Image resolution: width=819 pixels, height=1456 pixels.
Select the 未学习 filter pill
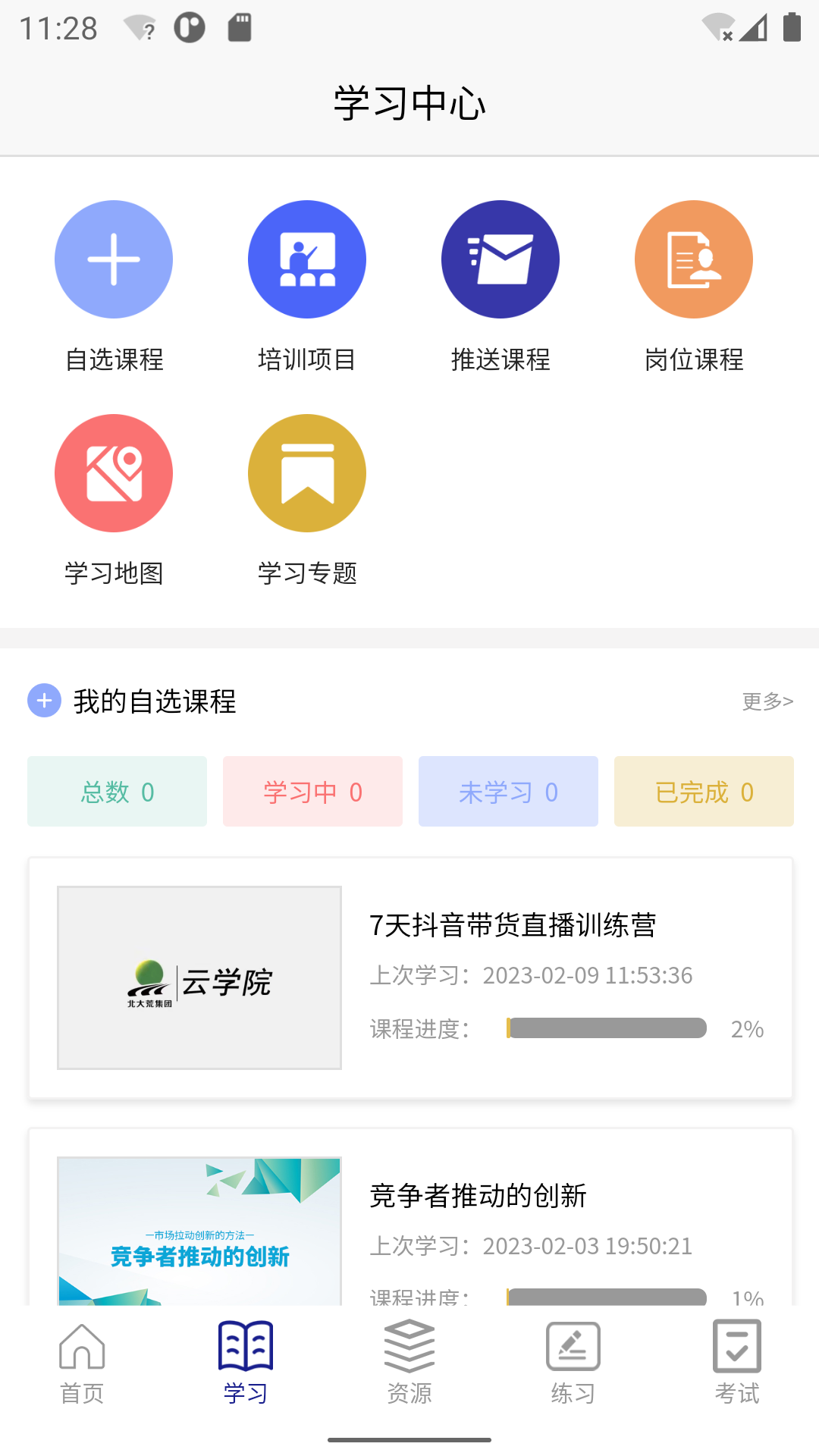[507, 791]
